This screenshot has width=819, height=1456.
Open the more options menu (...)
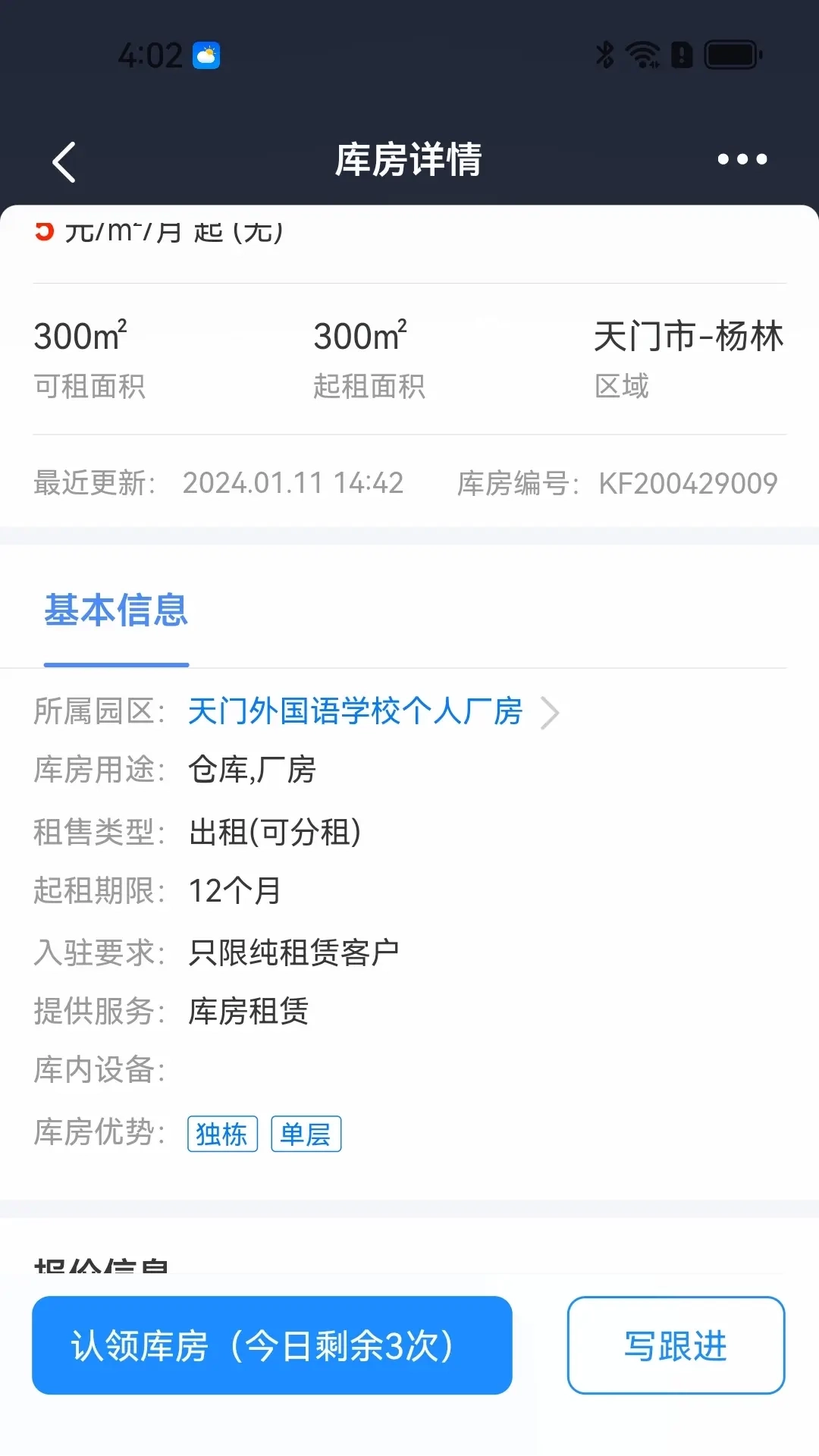pyautogui.click(x=742, y=159)
